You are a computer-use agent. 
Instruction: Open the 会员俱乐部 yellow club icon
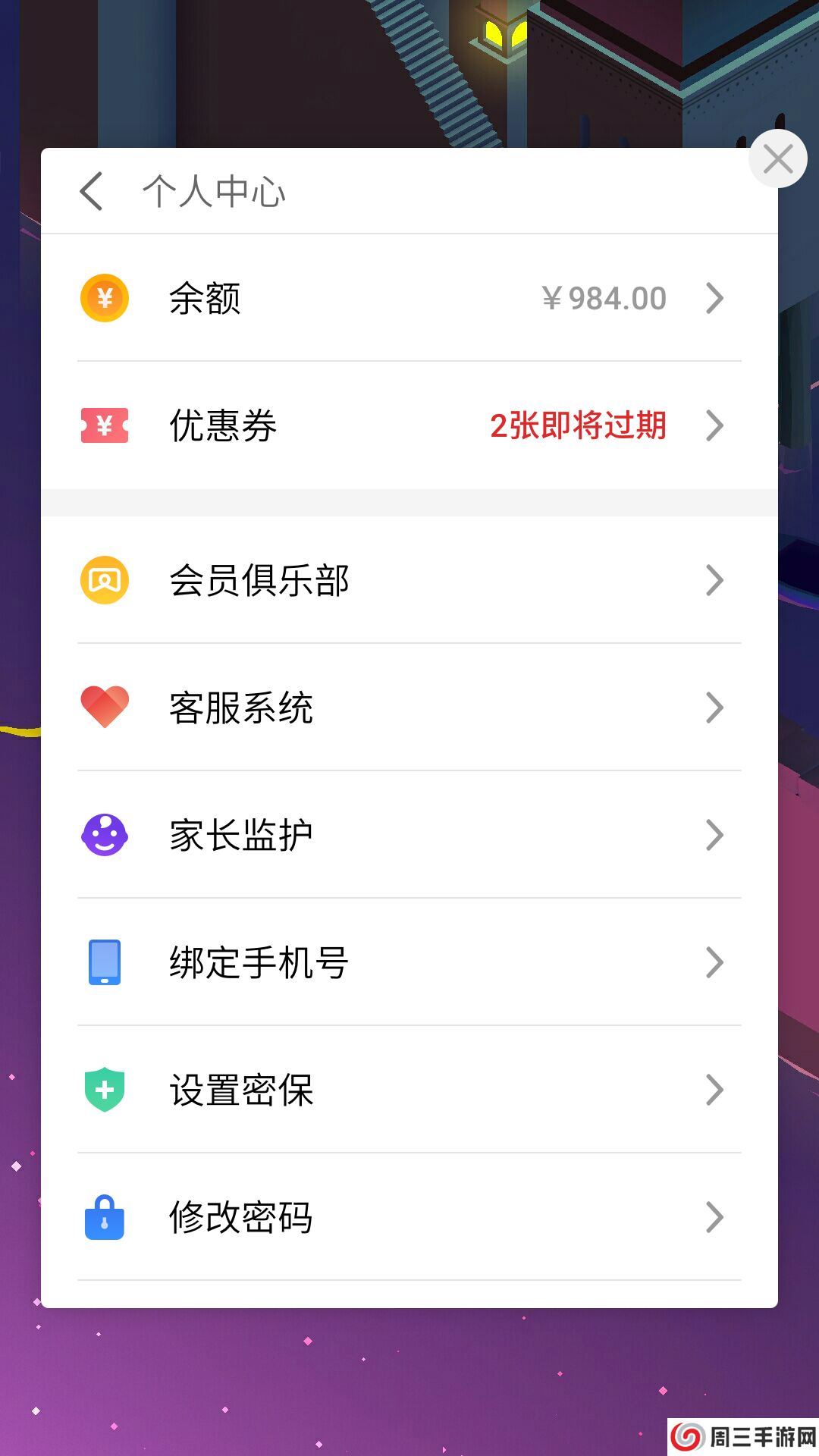tap(105, 580)
